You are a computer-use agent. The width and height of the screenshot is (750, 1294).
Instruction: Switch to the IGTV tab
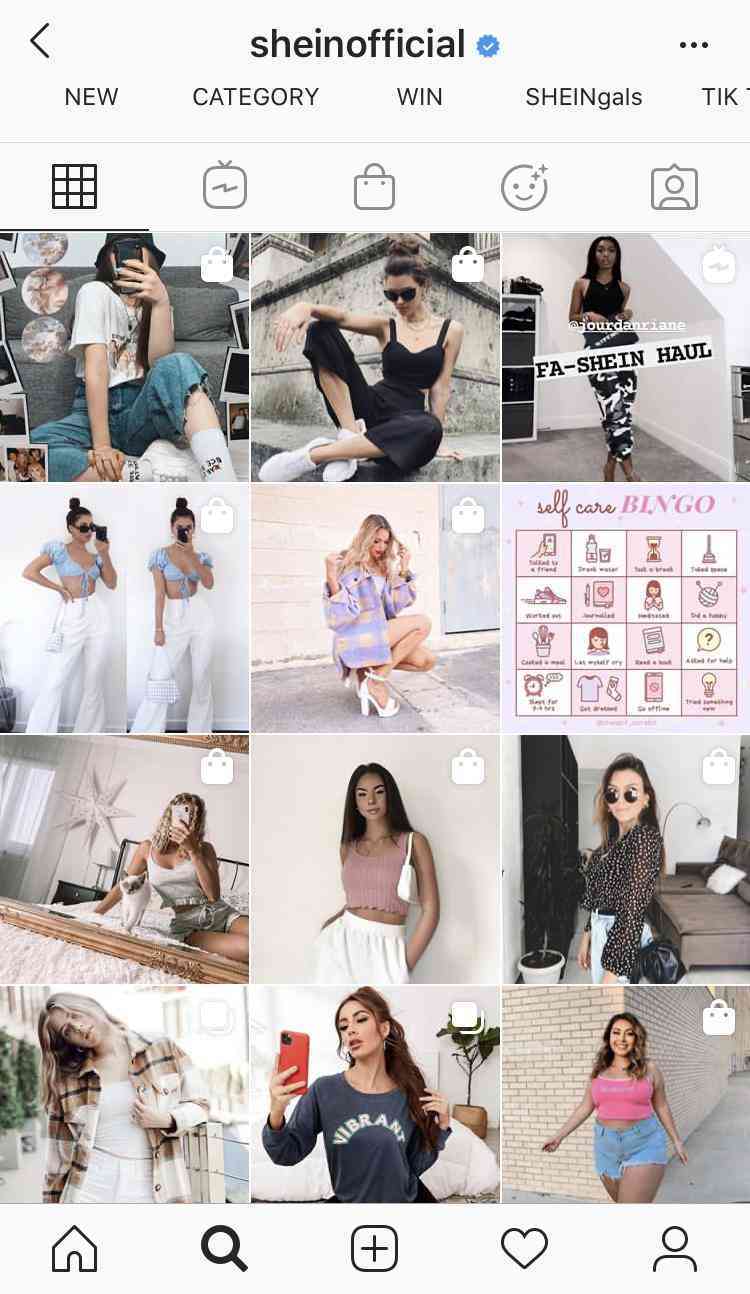[x=224, y=186]
